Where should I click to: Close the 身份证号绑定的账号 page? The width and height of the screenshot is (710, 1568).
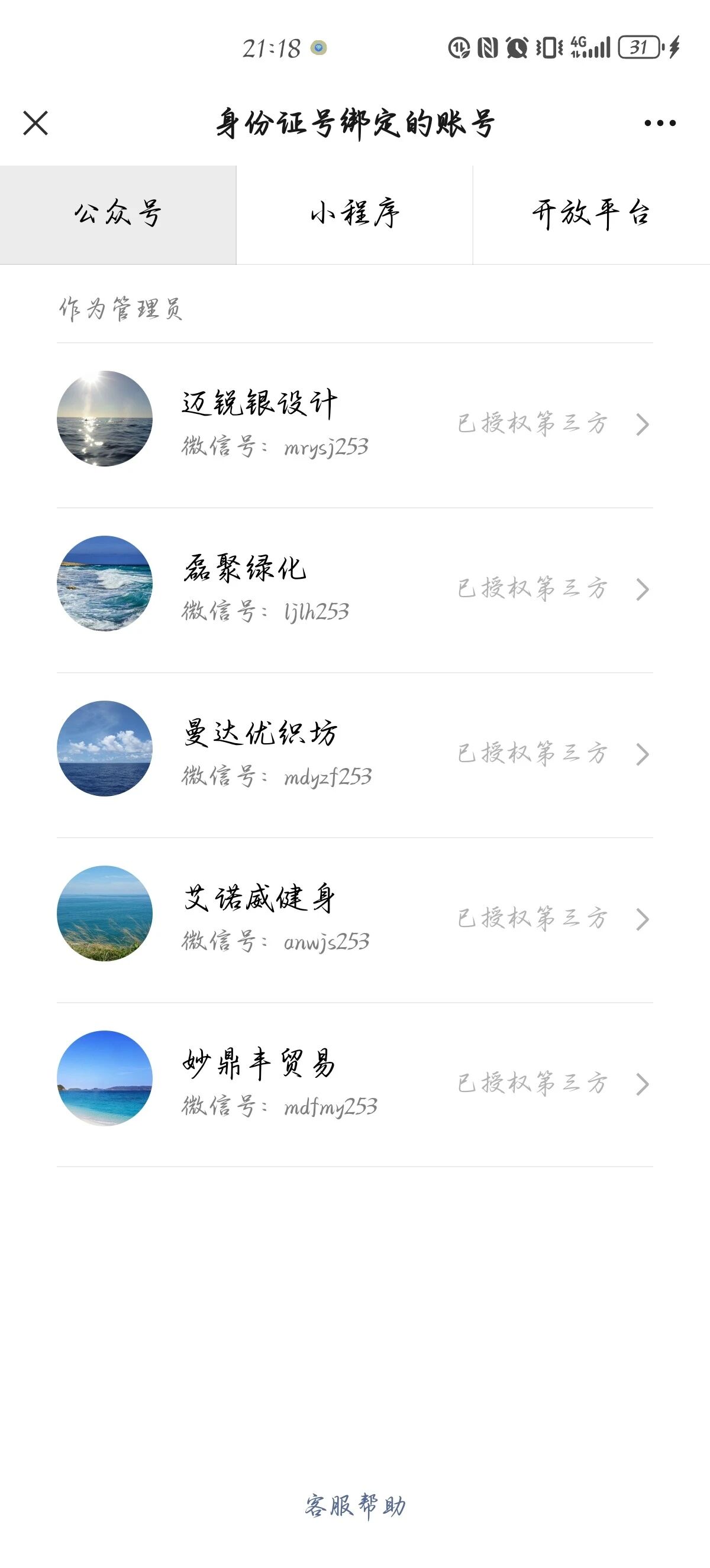35,123
